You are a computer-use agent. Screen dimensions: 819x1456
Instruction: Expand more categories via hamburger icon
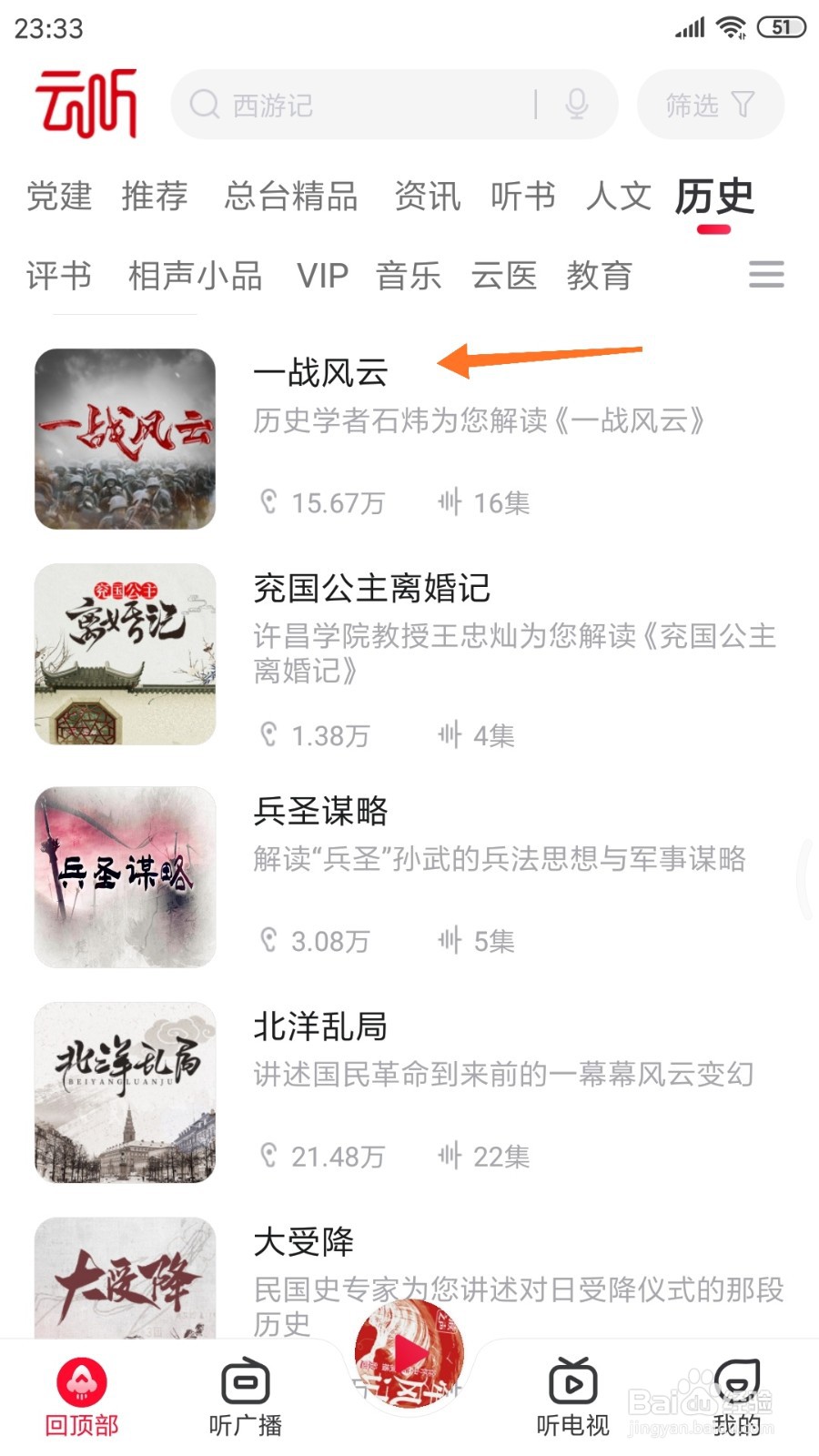(x=765, y=275)
